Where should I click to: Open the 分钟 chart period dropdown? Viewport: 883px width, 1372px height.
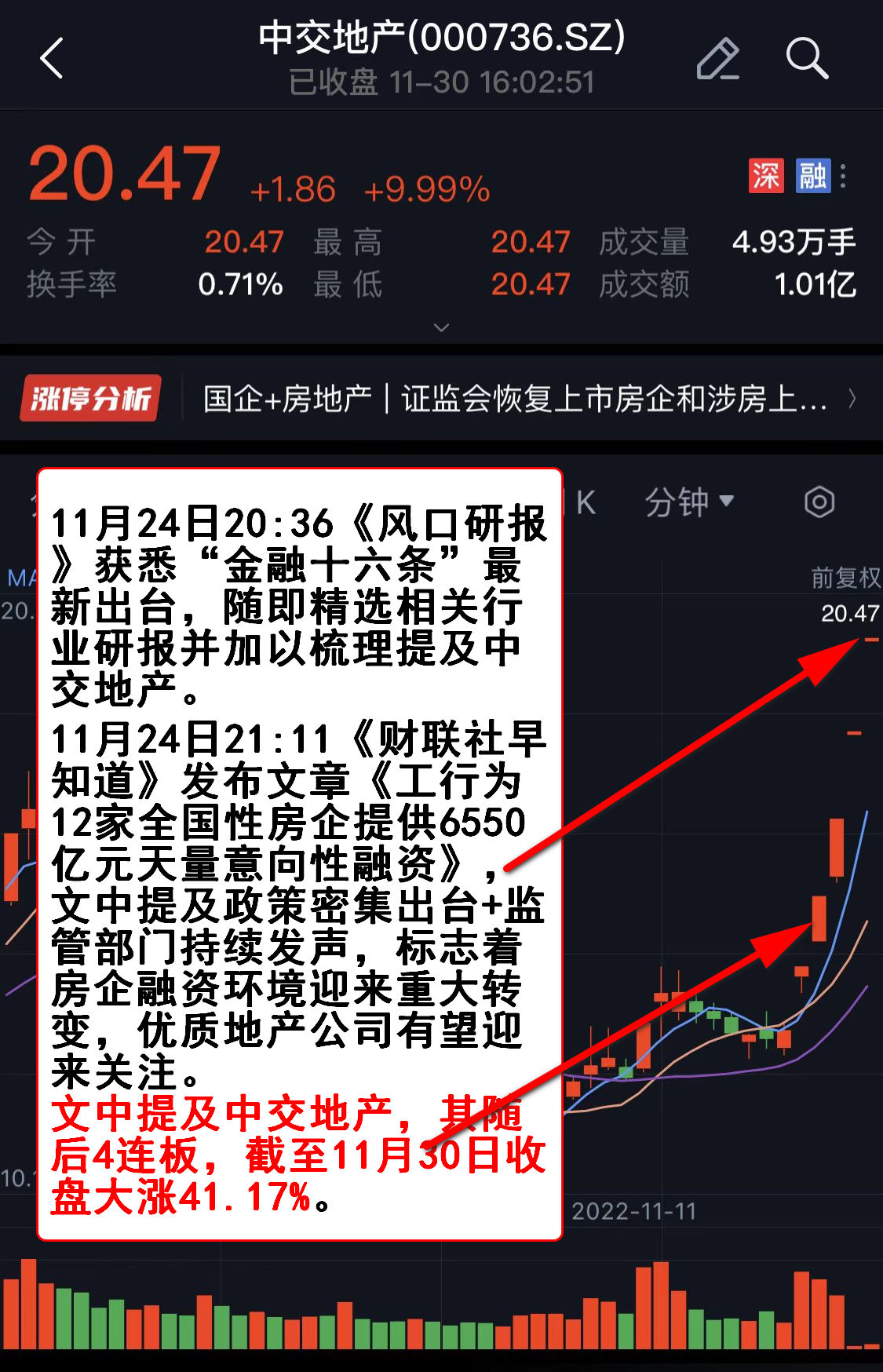pyautogui.click(x=688, y=502)
